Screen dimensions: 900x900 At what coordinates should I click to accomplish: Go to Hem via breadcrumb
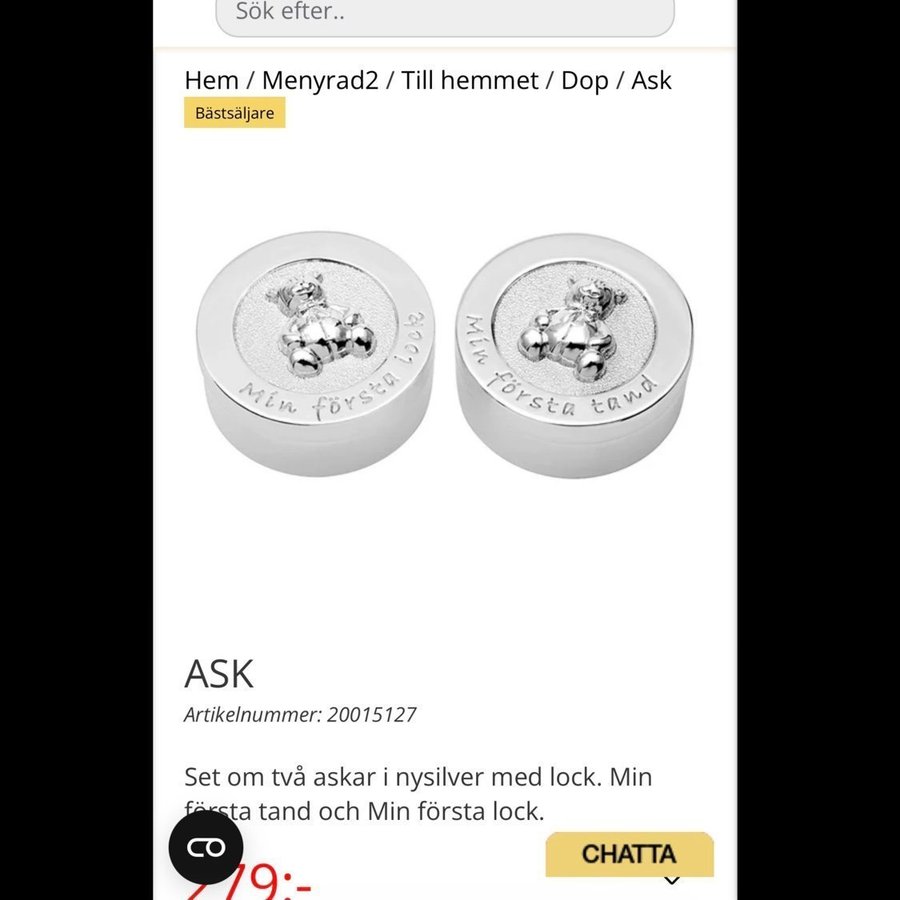[211, 81]
